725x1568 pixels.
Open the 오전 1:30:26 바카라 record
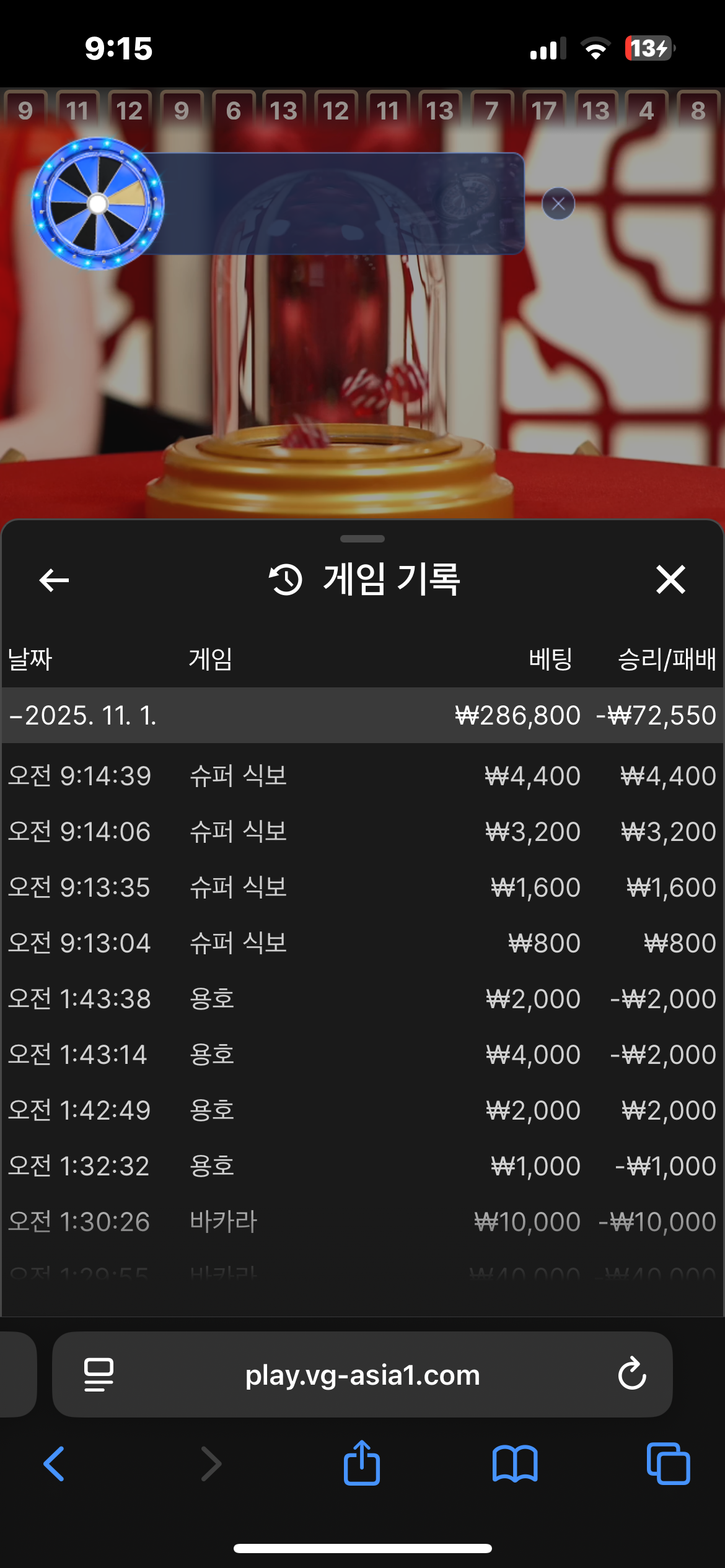point(362,1222)
